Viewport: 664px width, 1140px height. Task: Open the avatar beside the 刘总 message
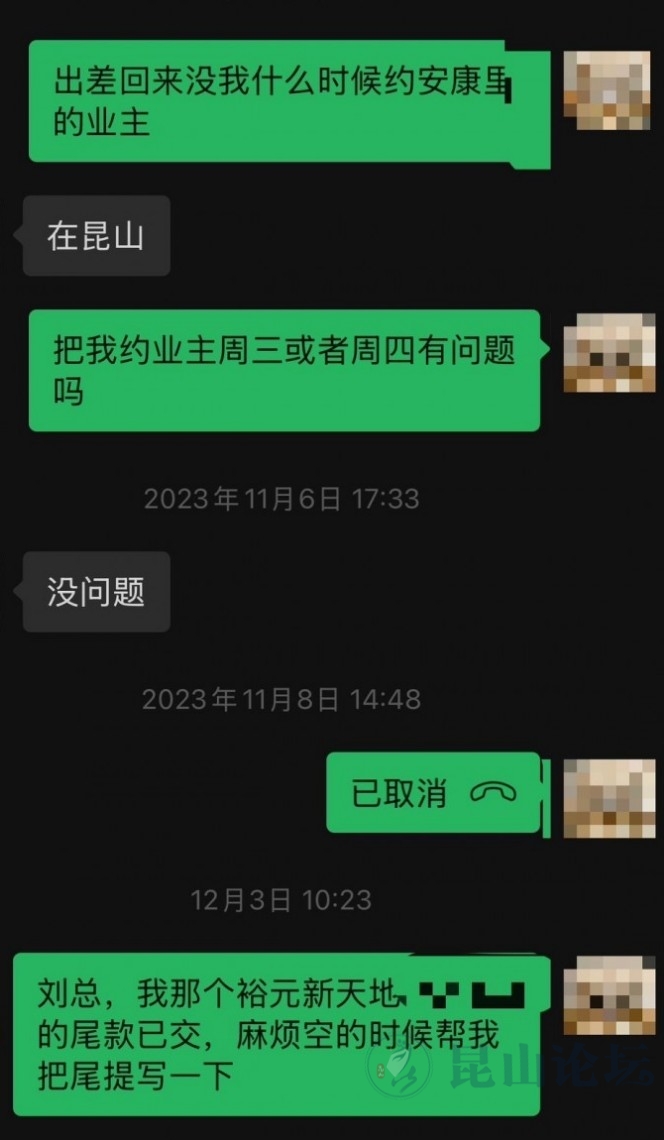pyautogui.click(x=609, y=994)
